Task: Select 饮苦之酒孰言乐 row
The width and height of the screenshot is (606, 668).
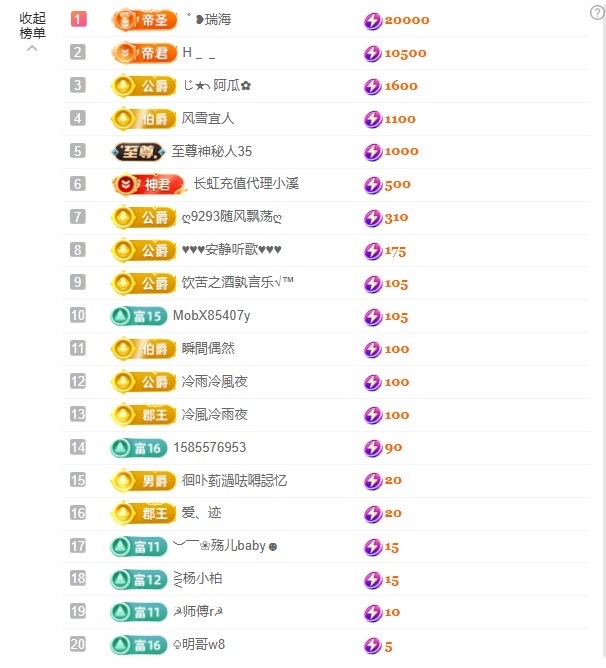Action: (237, 283)
